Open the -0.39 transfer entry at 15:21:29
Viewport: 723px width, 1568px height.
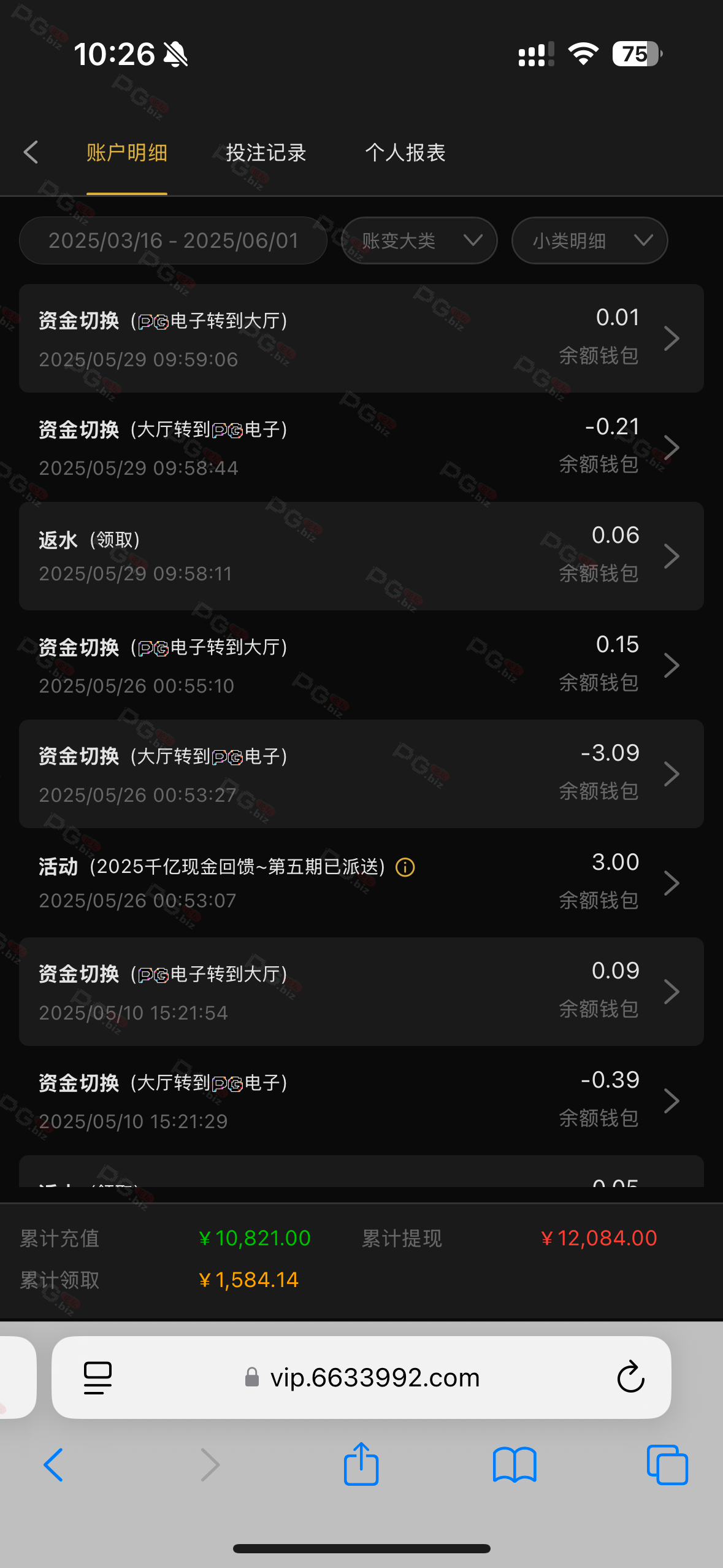coord(361,1101)
